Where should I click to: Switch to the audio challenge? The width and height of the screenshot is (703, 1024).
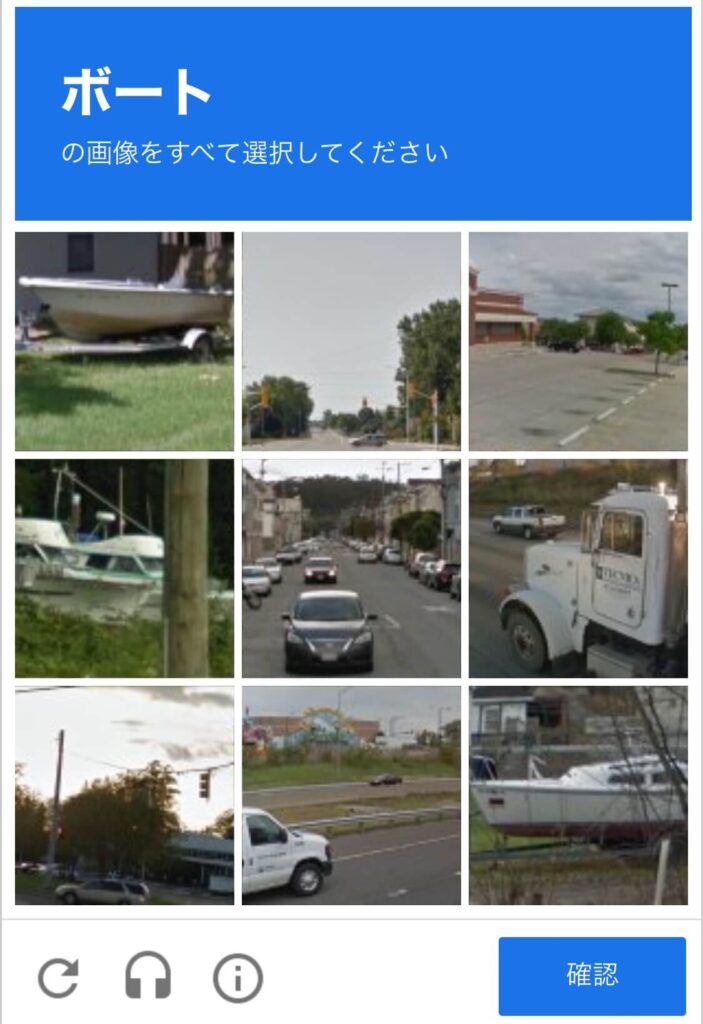click(148, 977)
